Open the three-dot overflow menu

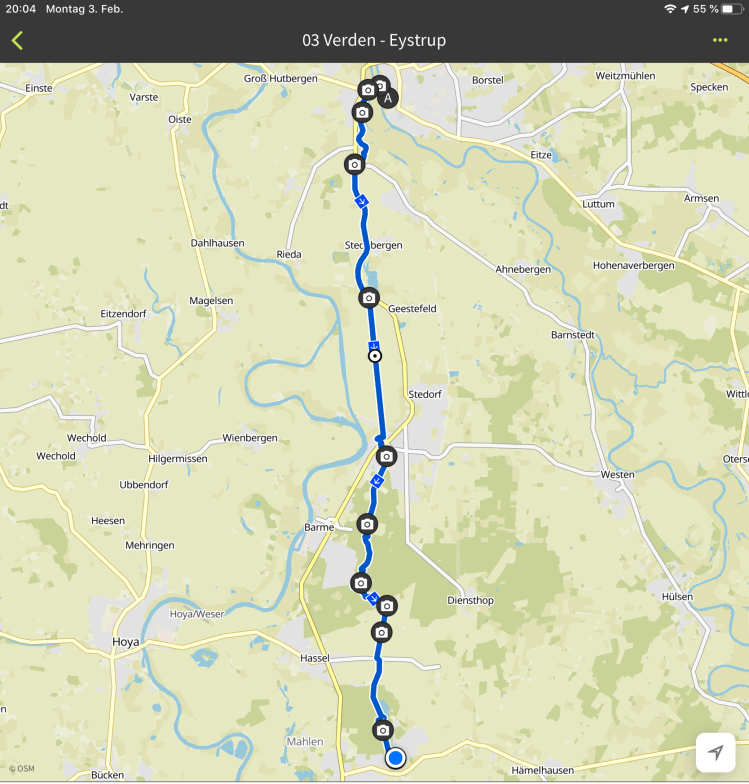point(720,41)
